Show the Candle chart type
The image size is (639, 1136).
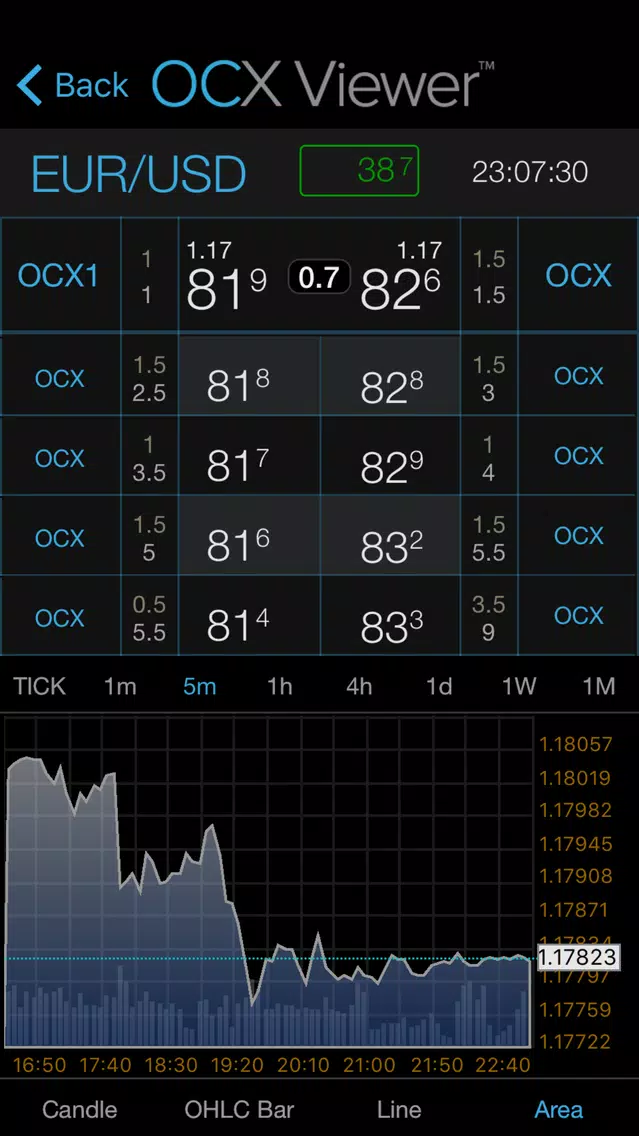(80, 1109)
